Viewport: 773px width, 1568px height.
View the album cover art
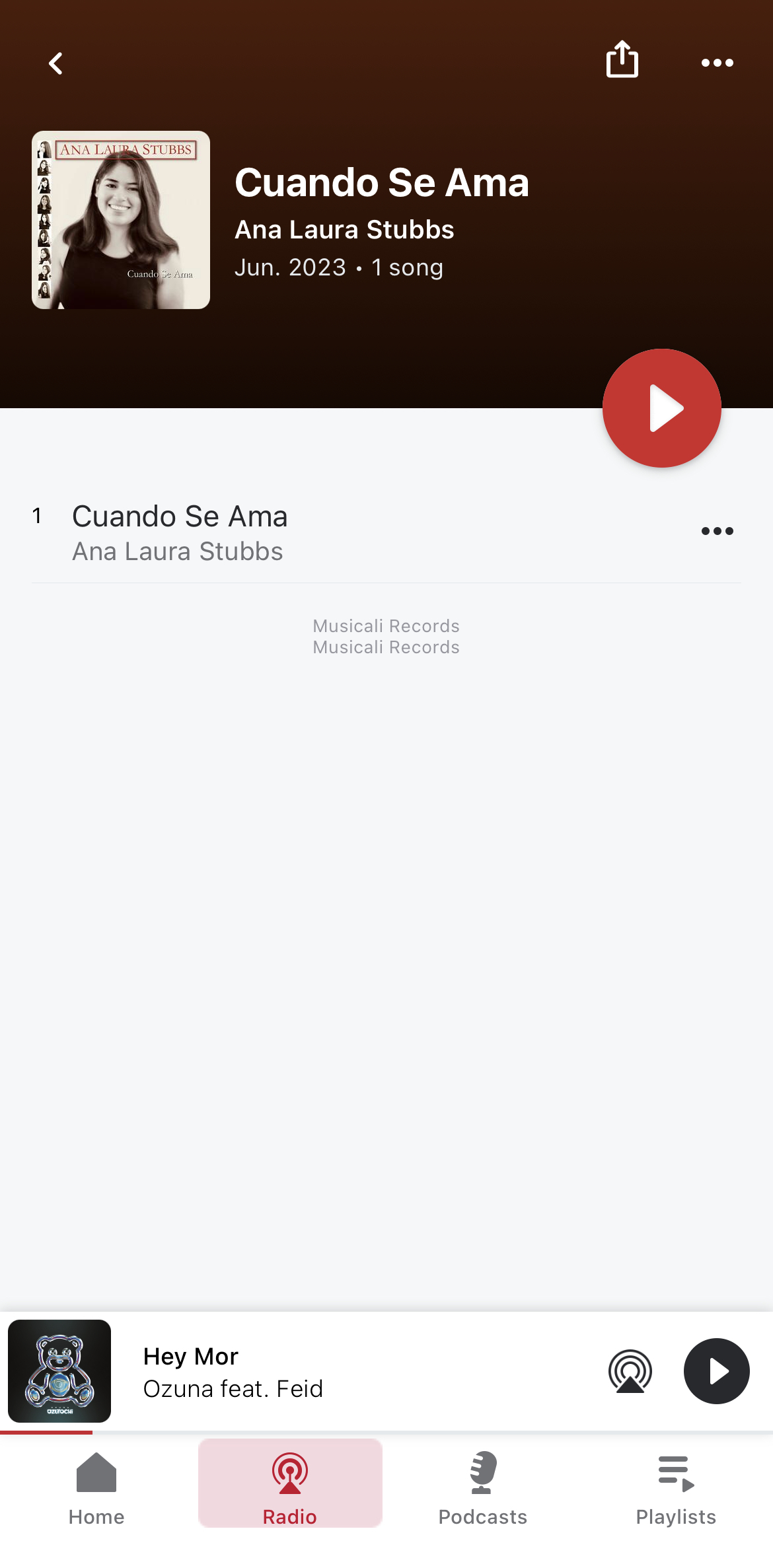click(121, 220)
